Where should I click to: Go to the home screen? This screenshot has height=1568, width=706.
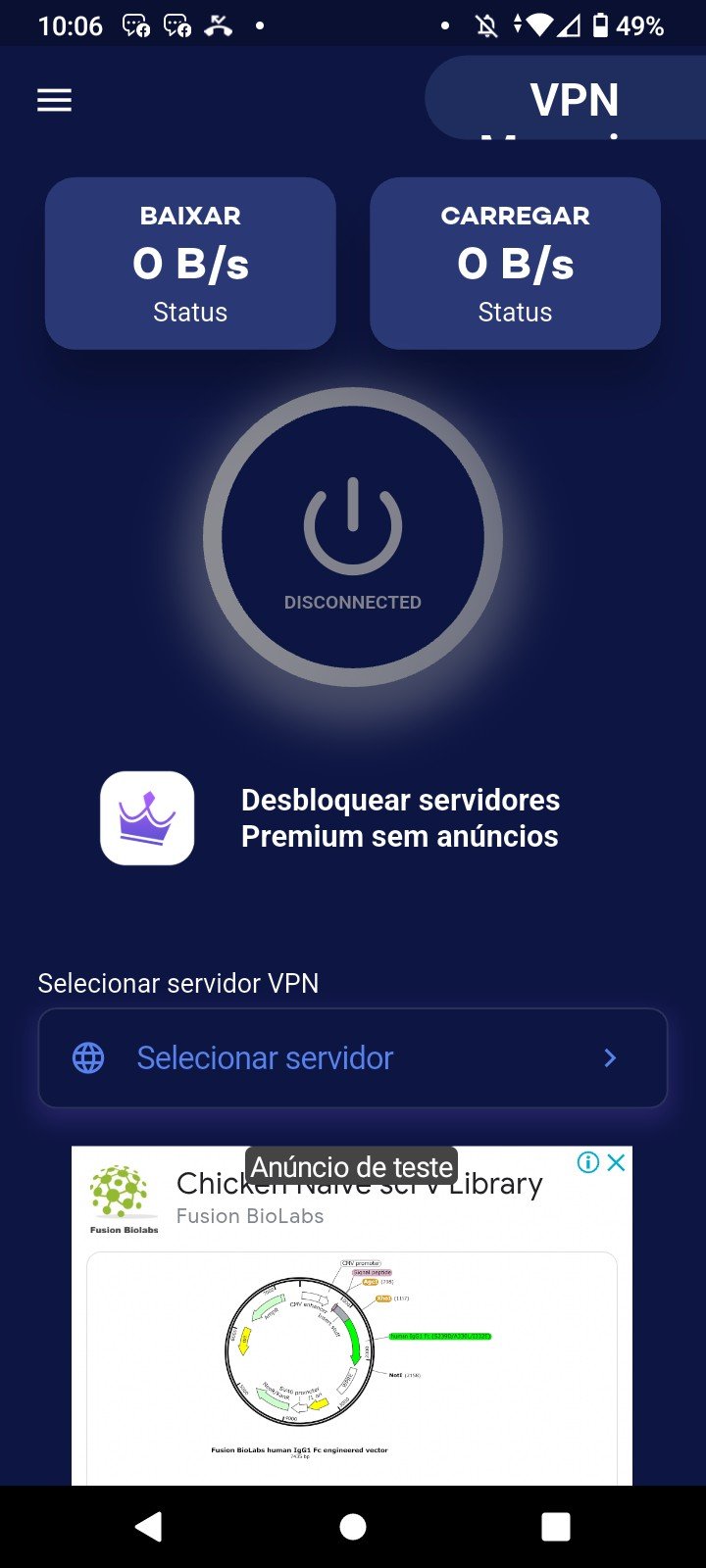pyautogui.click(x=353, y=1526)
